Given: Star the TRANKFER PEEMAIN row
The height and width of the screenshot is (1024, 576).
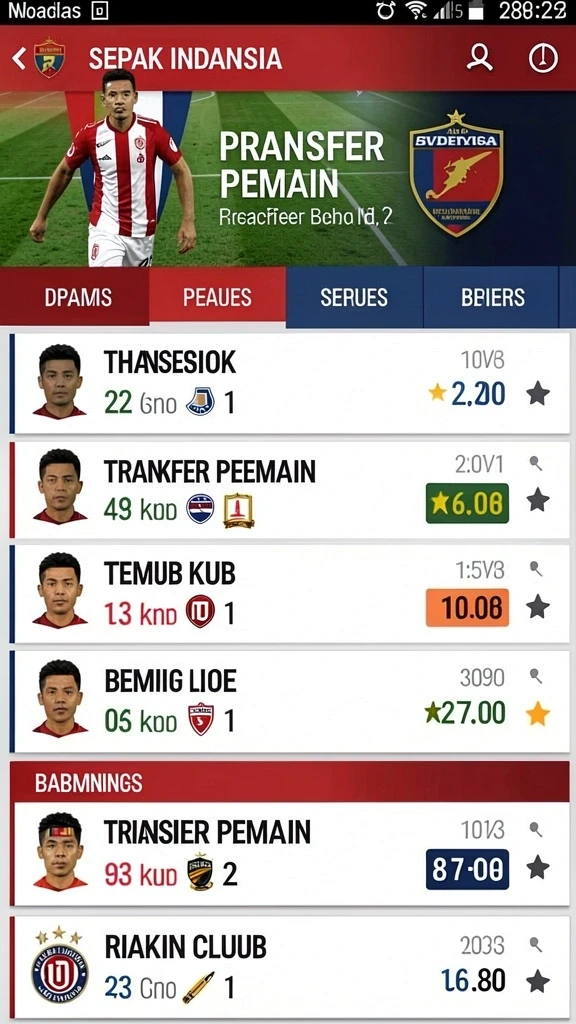Looking at the screenshot, I should 537,500.
